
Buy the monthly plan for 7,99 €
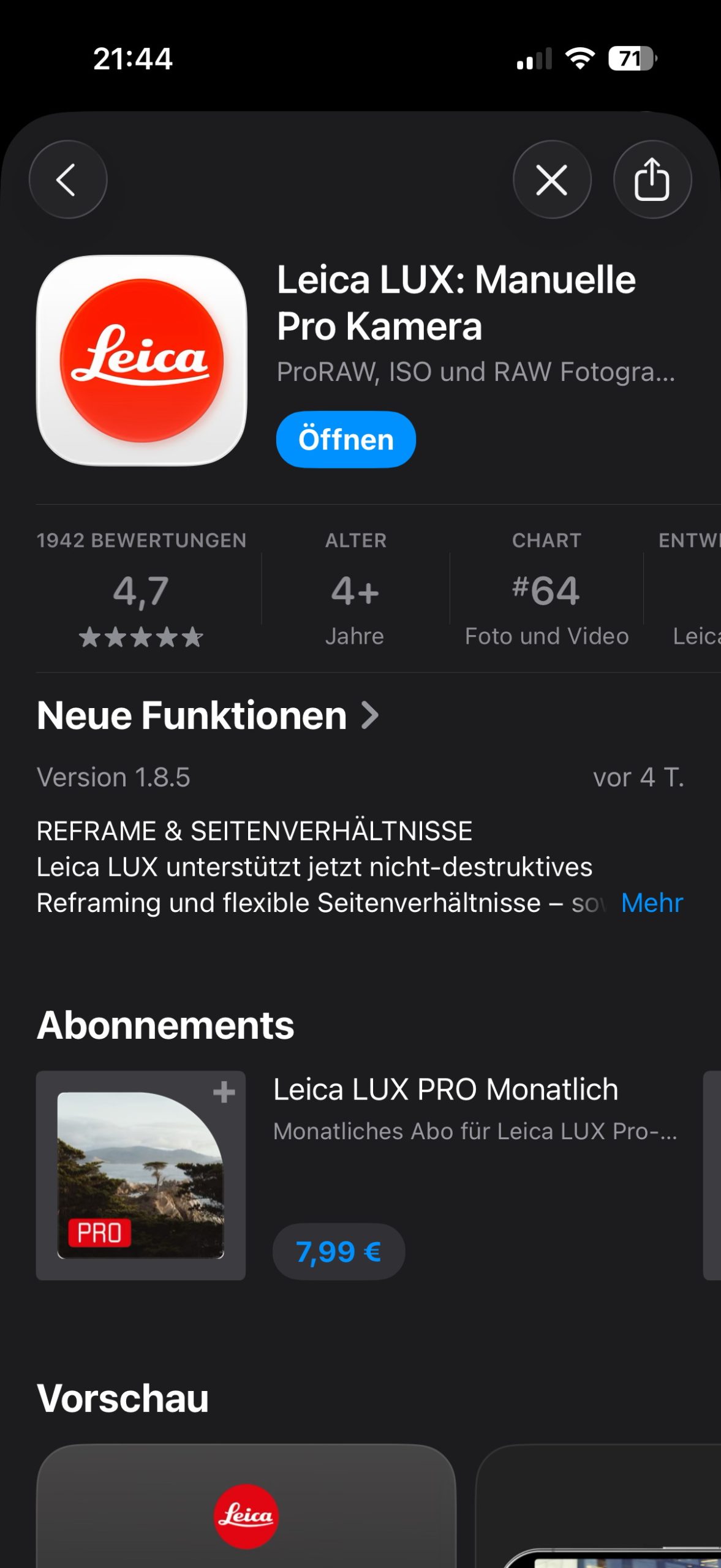(x=338, y=1251)
